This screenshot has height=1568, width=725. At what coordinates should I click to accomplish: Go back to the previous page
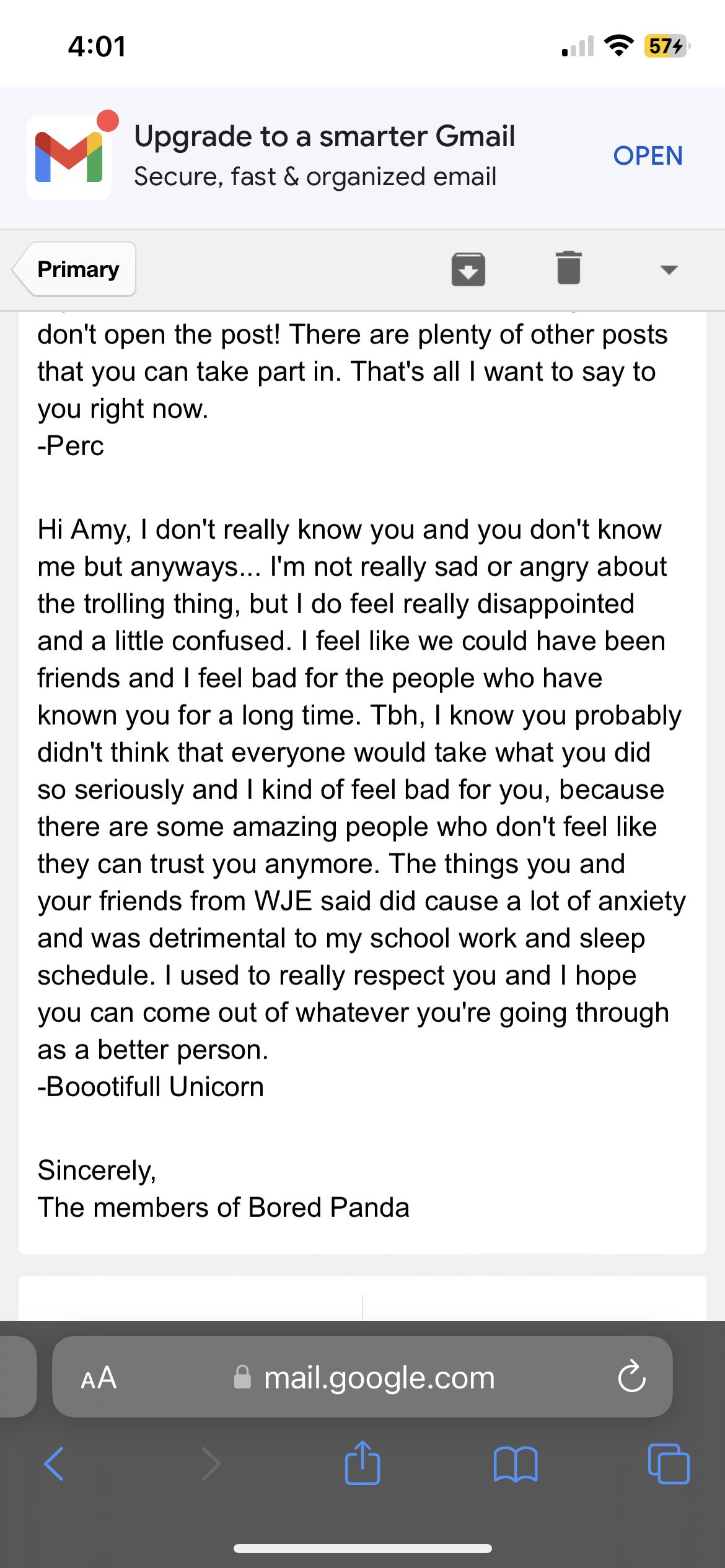point(54,1464)
